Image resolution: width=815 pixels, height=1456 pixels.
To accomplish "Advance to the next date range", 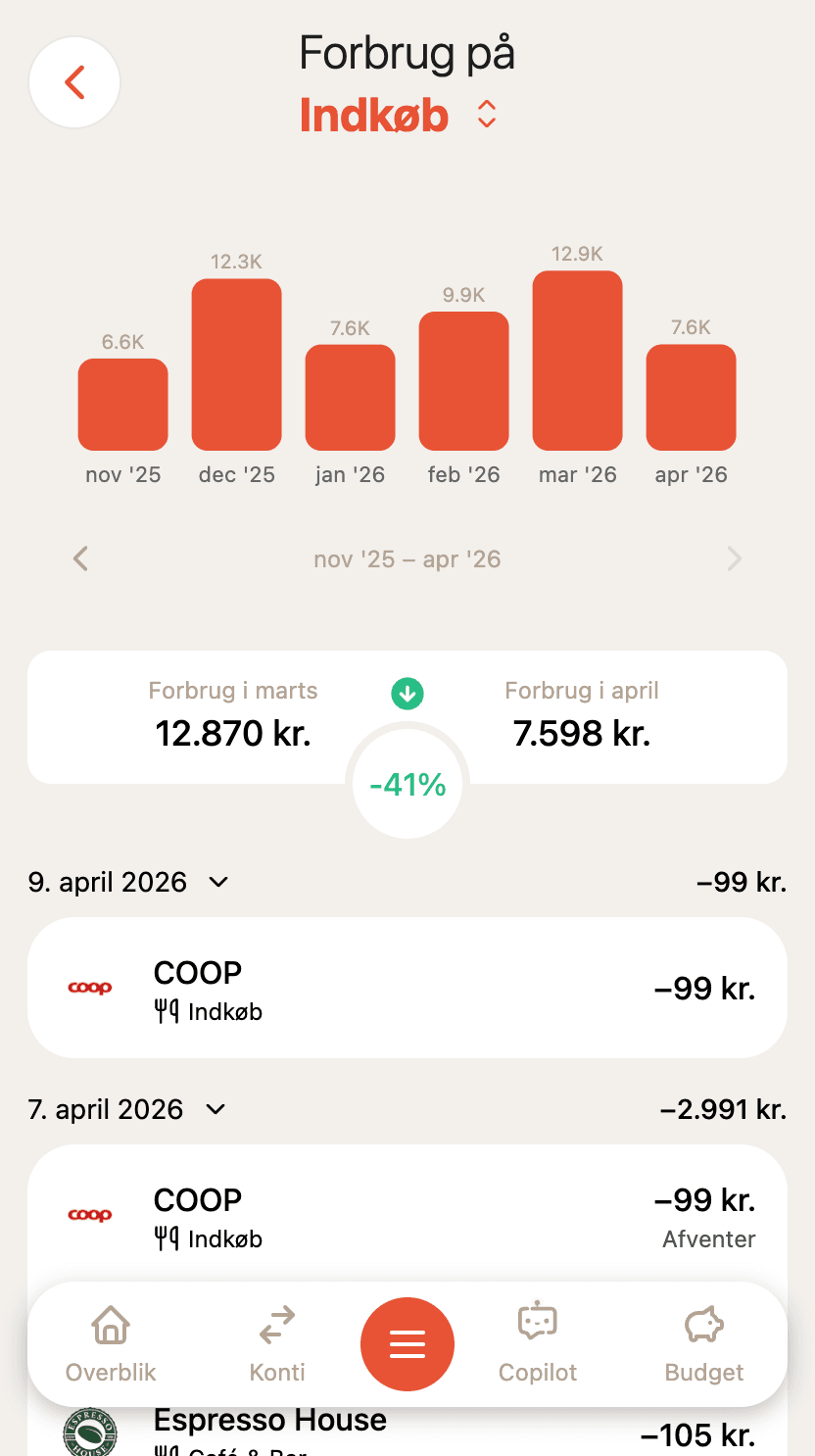I will 735,558.
